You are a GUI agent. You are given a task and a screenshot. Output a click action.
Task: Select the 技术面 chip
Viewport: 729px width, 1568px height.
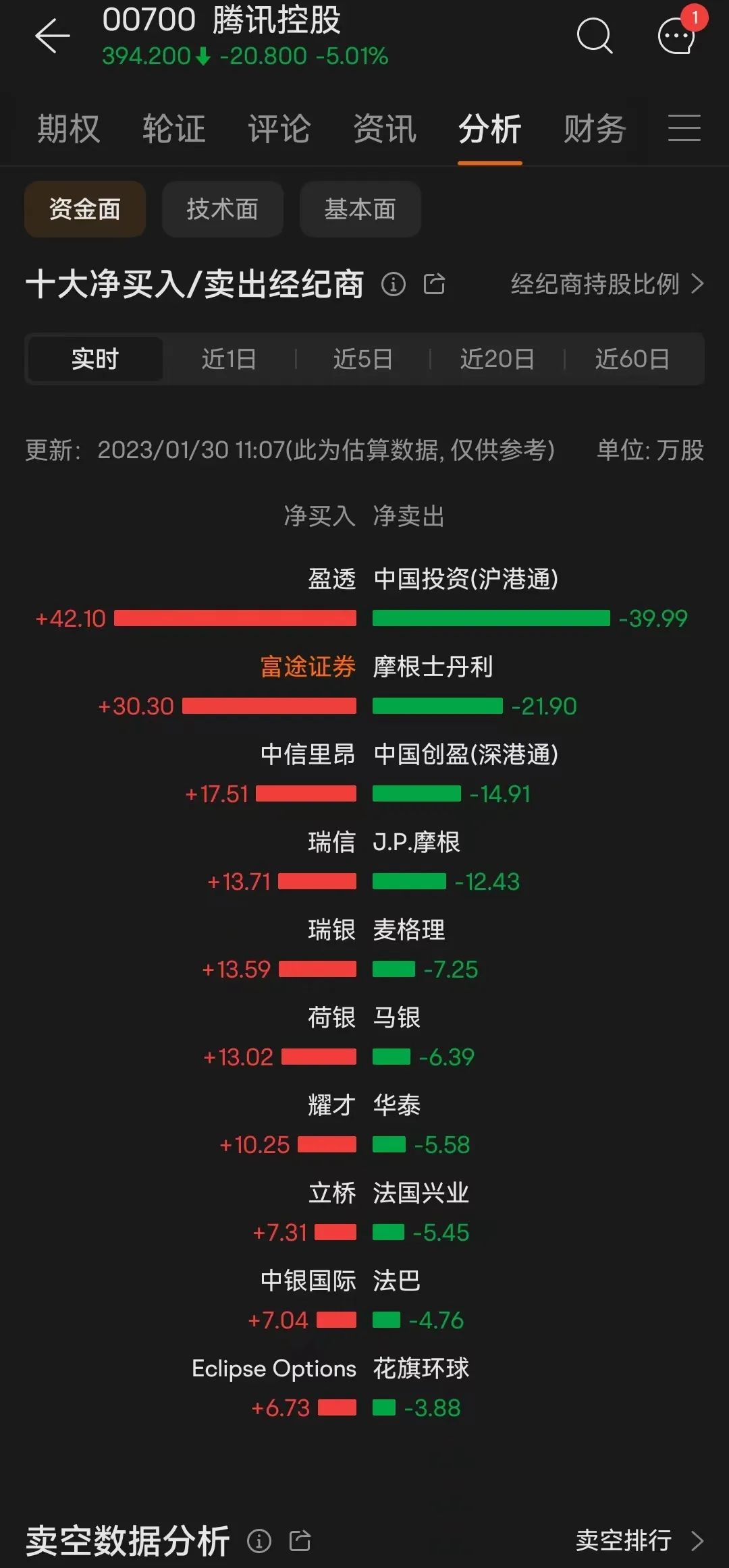[x=223, y=209]
